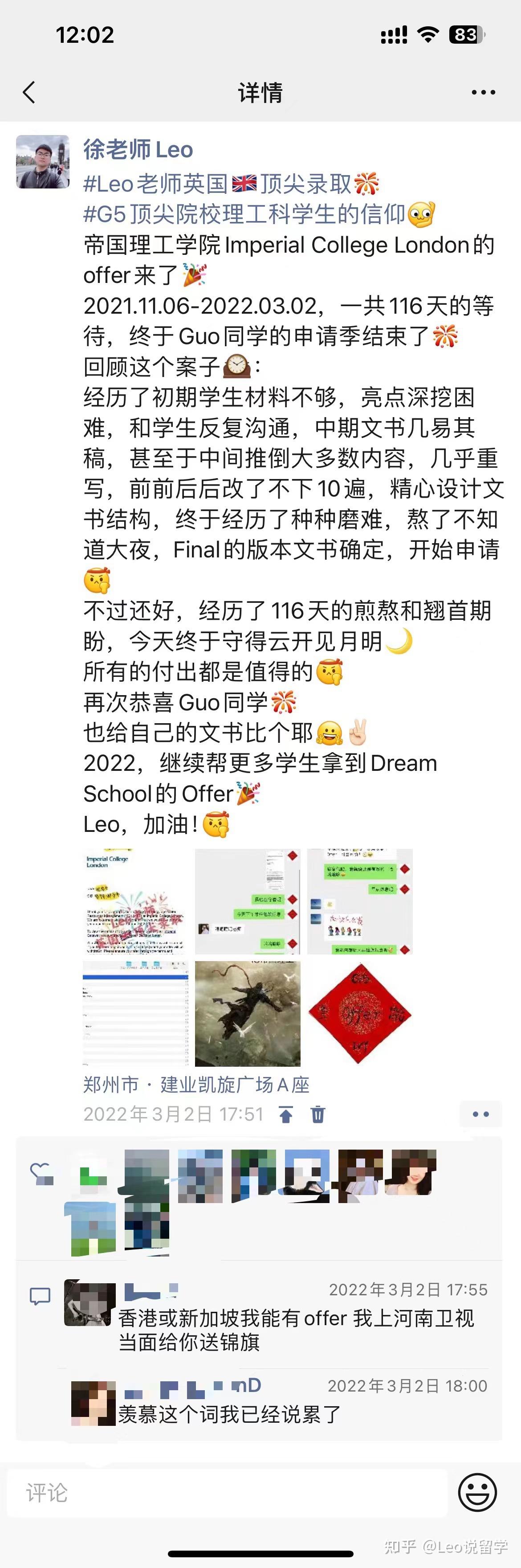Open 徐老师Leo's profile avatar
The image size is (521, 1568).
[x=43, y=162]
